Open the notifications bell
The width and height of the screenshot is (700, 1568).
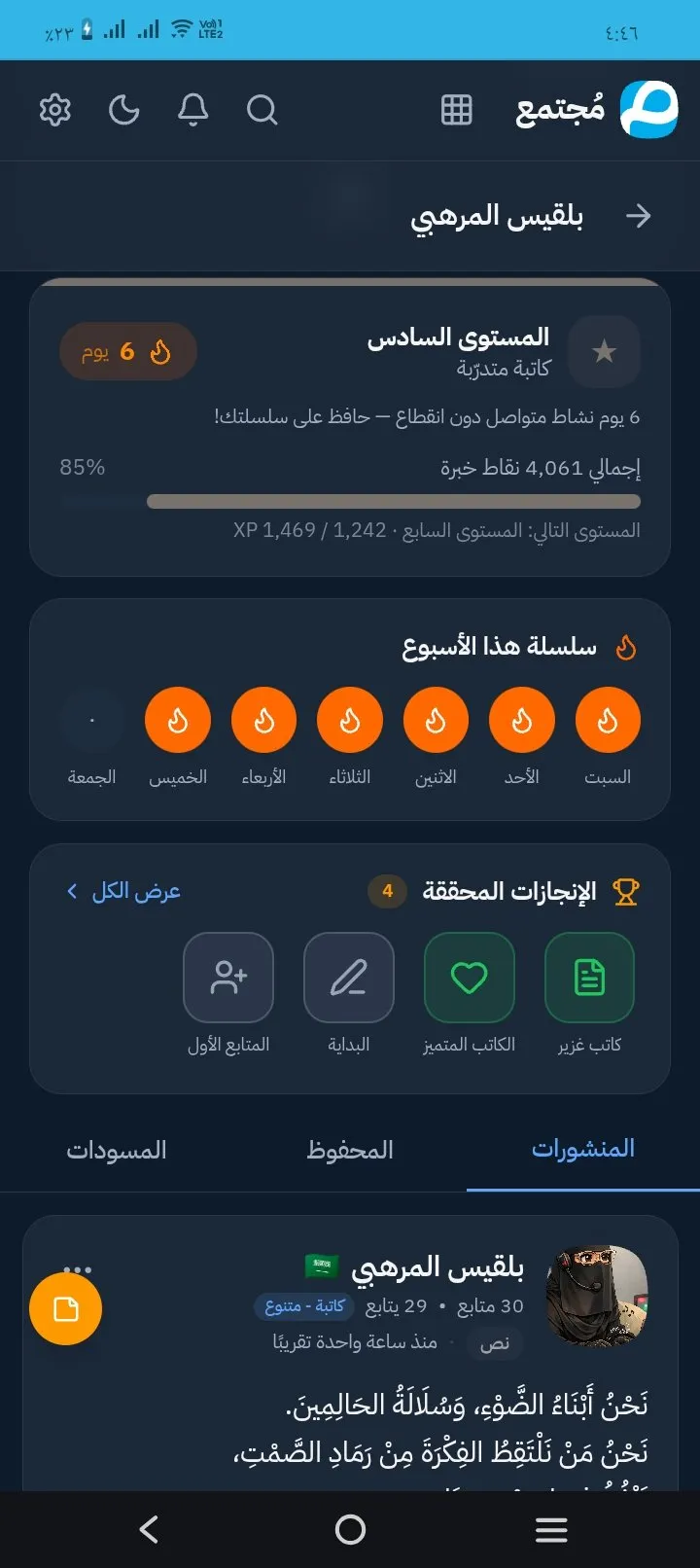(193, 110)
